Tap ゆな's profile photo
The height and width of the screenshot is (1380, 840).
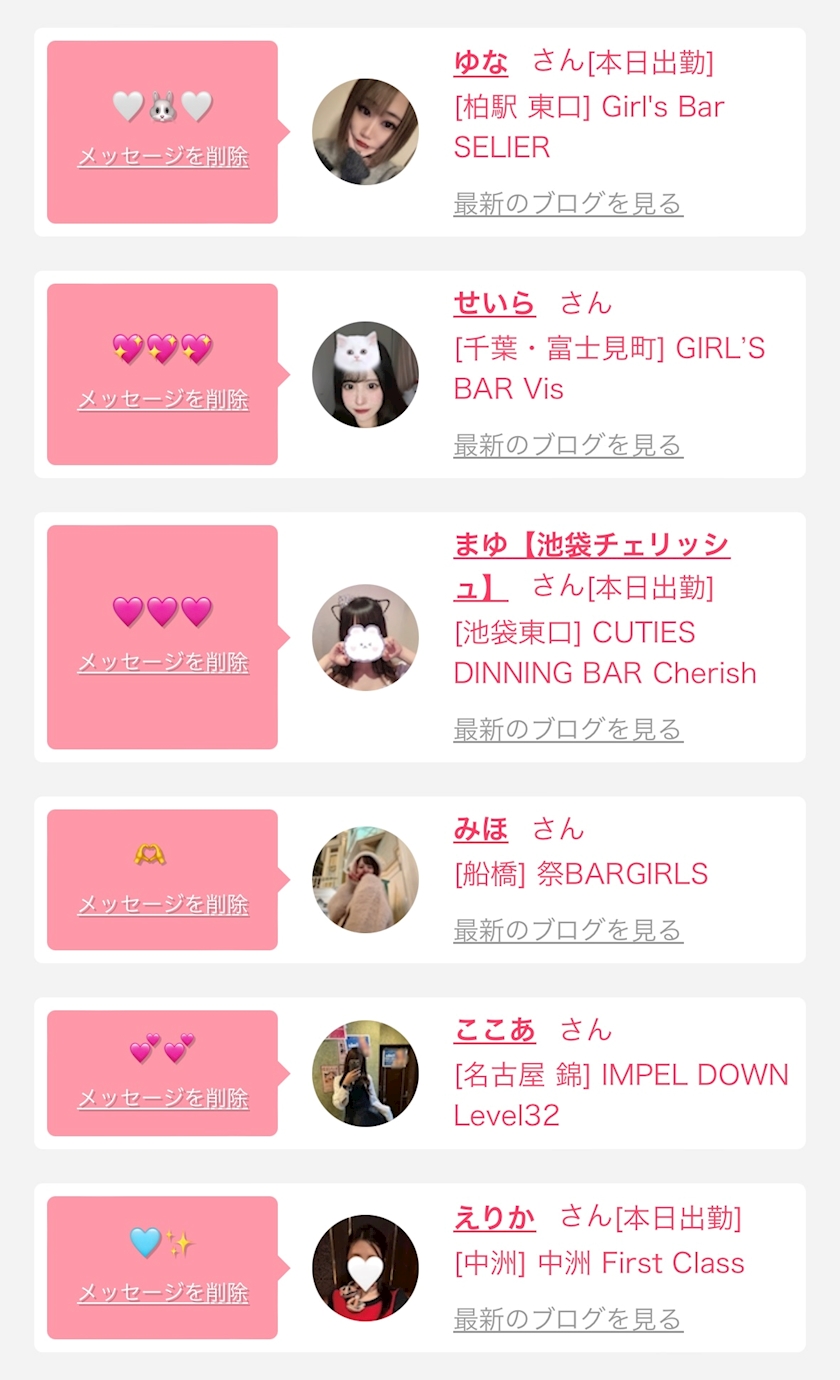(x=365, y=132)
